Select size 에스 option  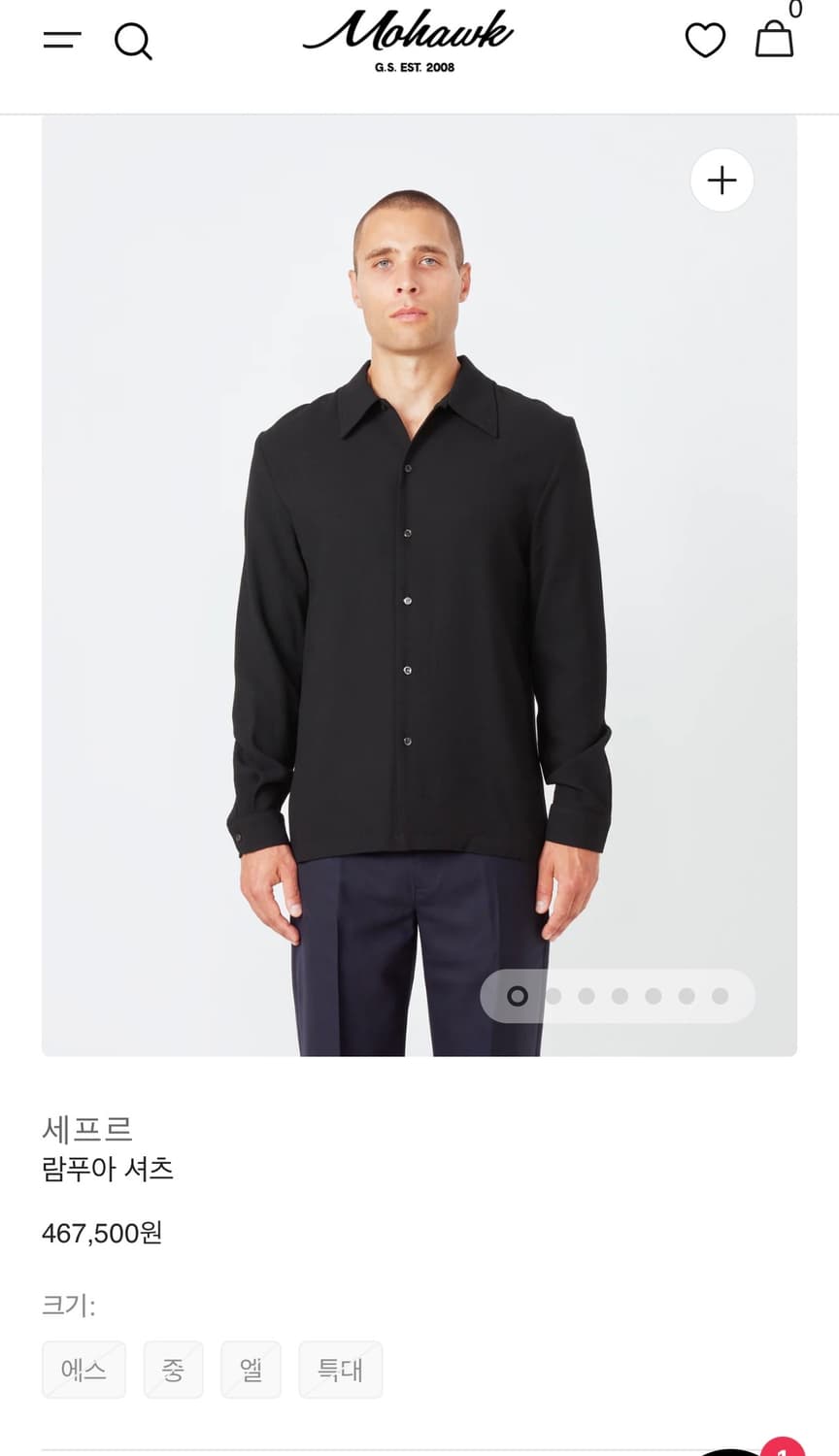point(84,1370)
